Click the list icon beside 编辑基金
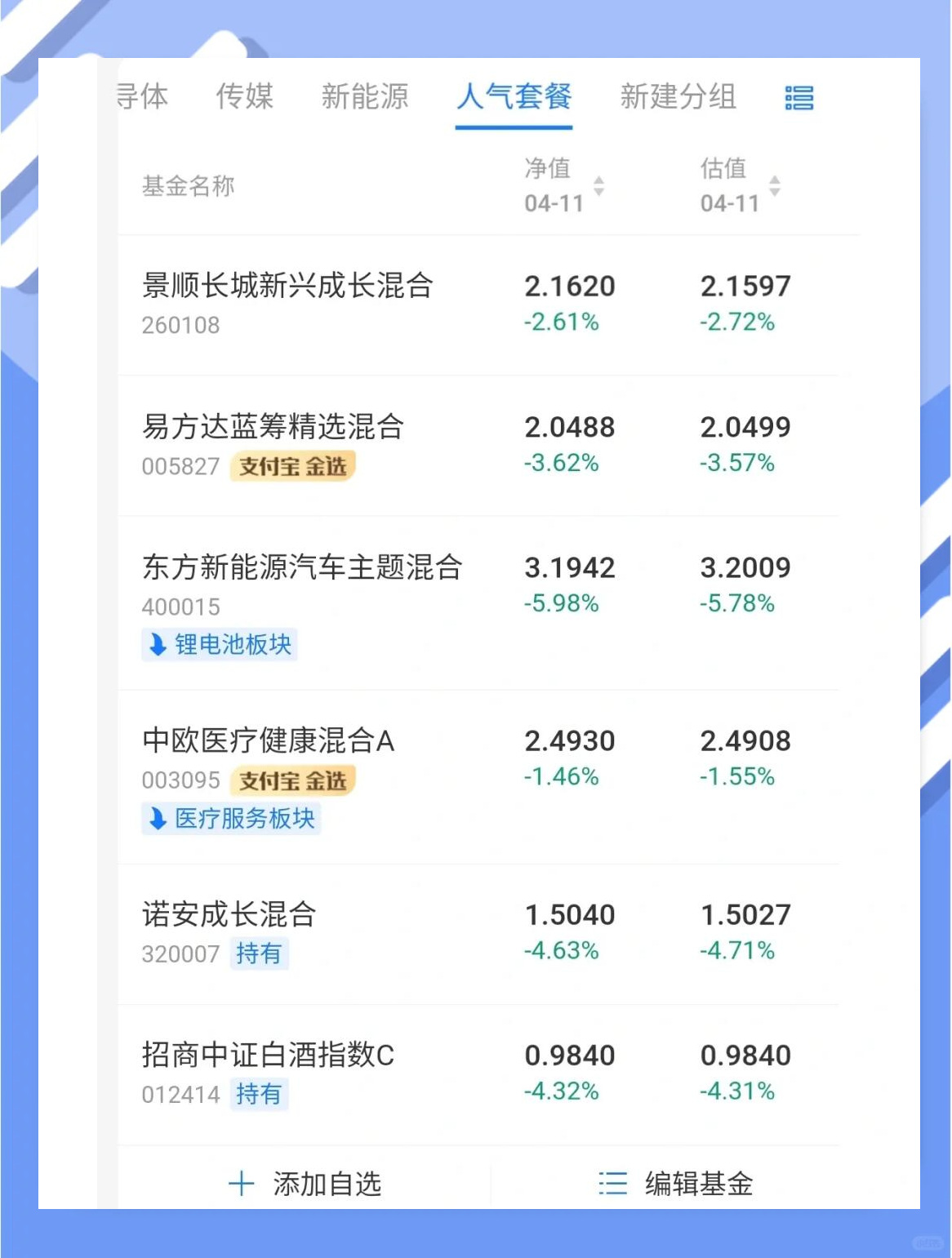 point(611,1184)
